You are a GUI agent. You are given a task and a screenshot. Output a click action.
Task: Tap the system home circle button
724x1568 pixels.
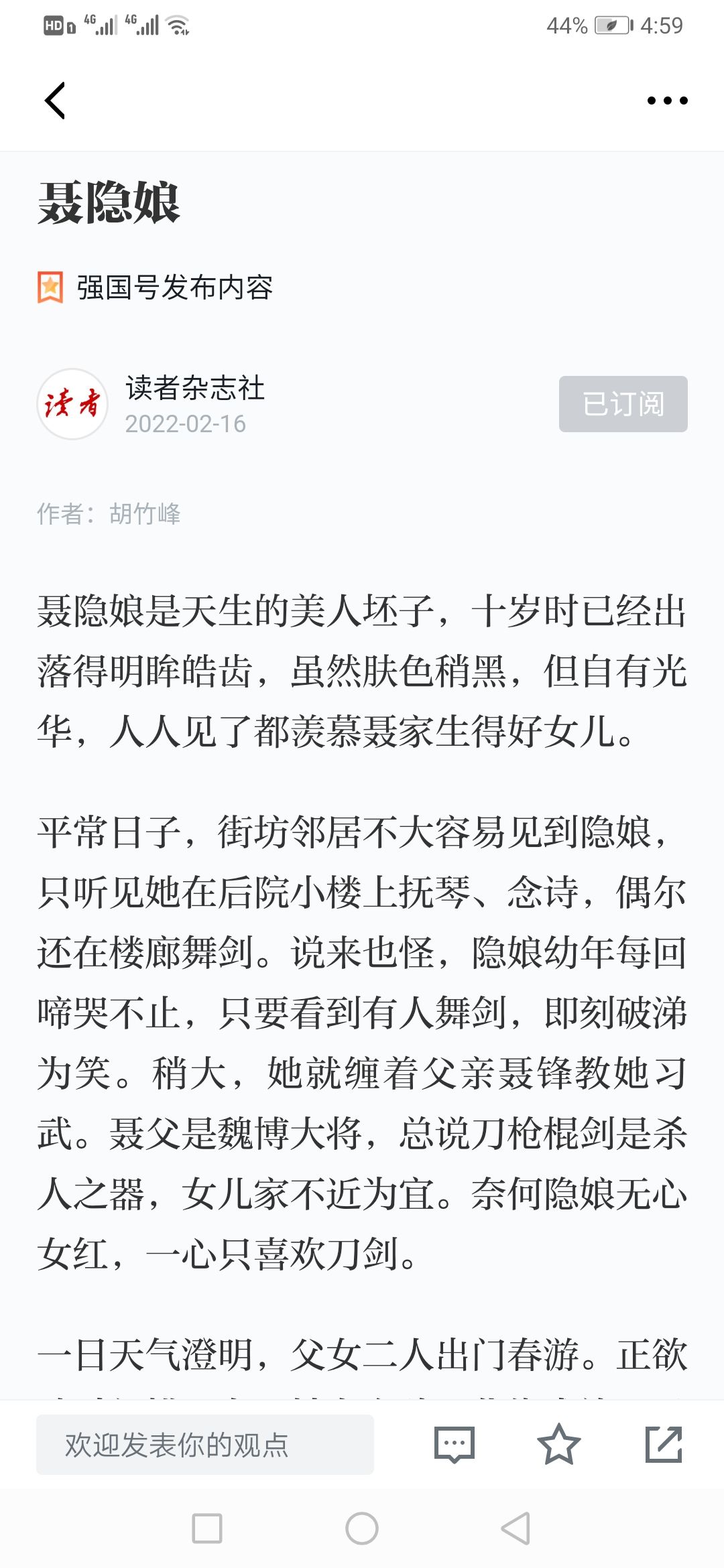click(x=362, y=1528)
